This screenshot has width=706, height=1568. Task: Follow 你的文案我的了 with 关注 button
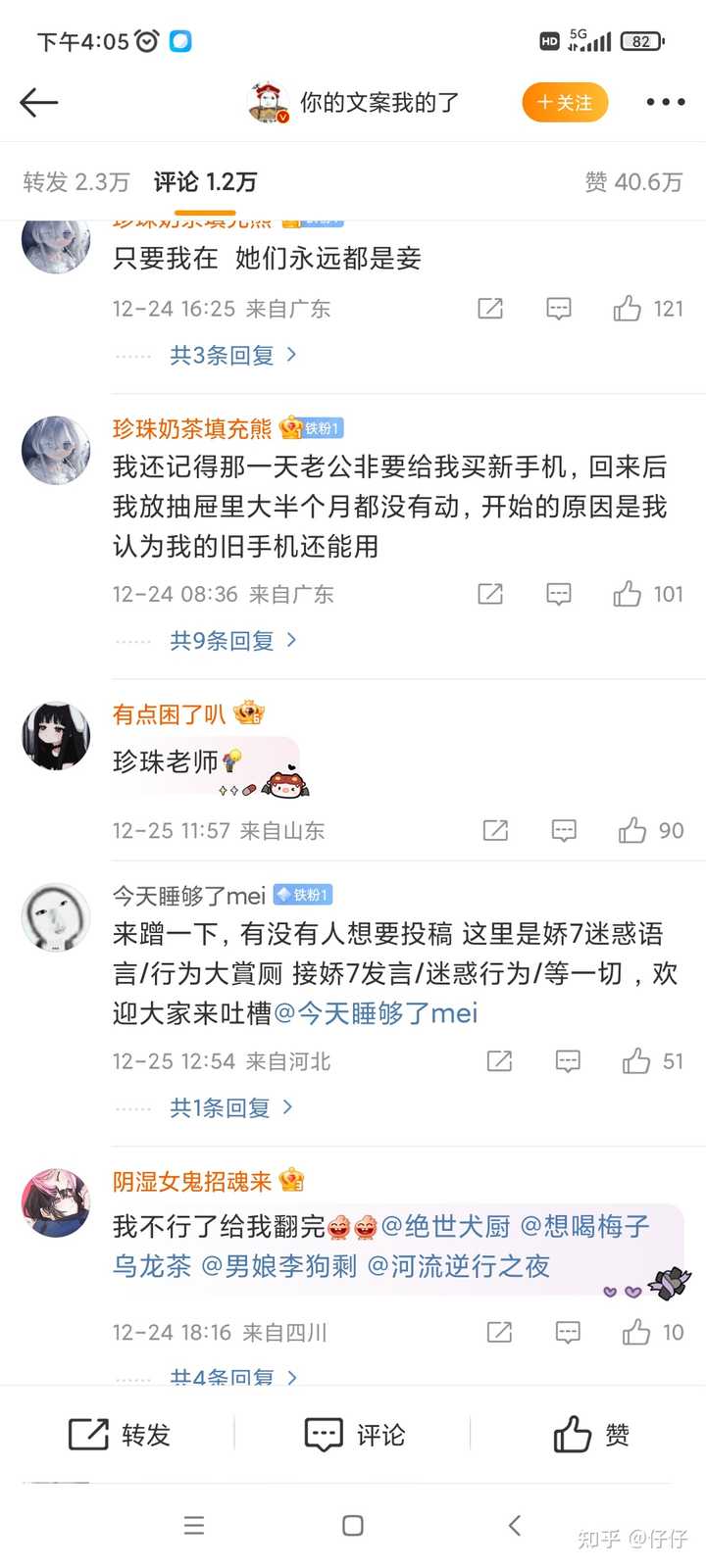pyautogui.click(x=565, y=103)
